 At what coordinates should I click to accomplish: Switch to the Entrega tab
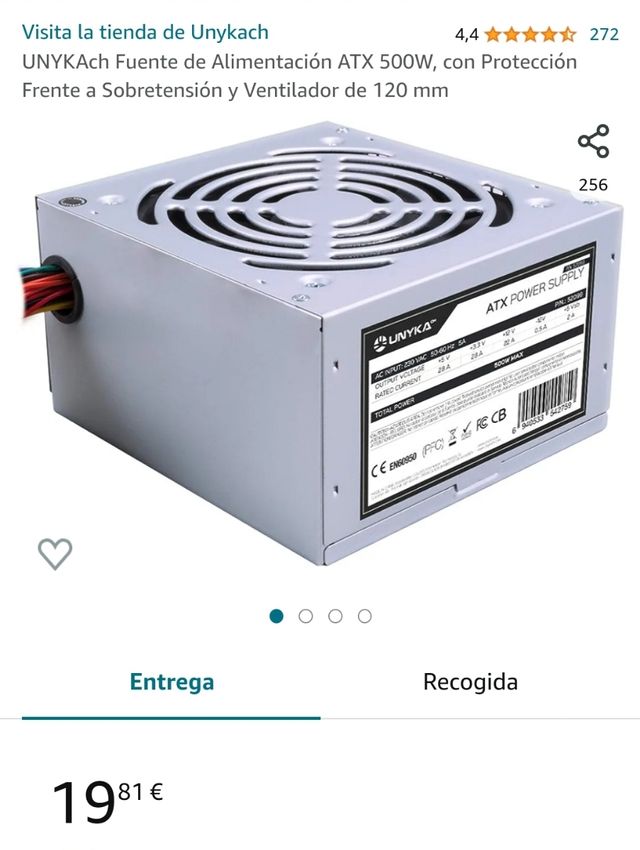coord(171,683)
